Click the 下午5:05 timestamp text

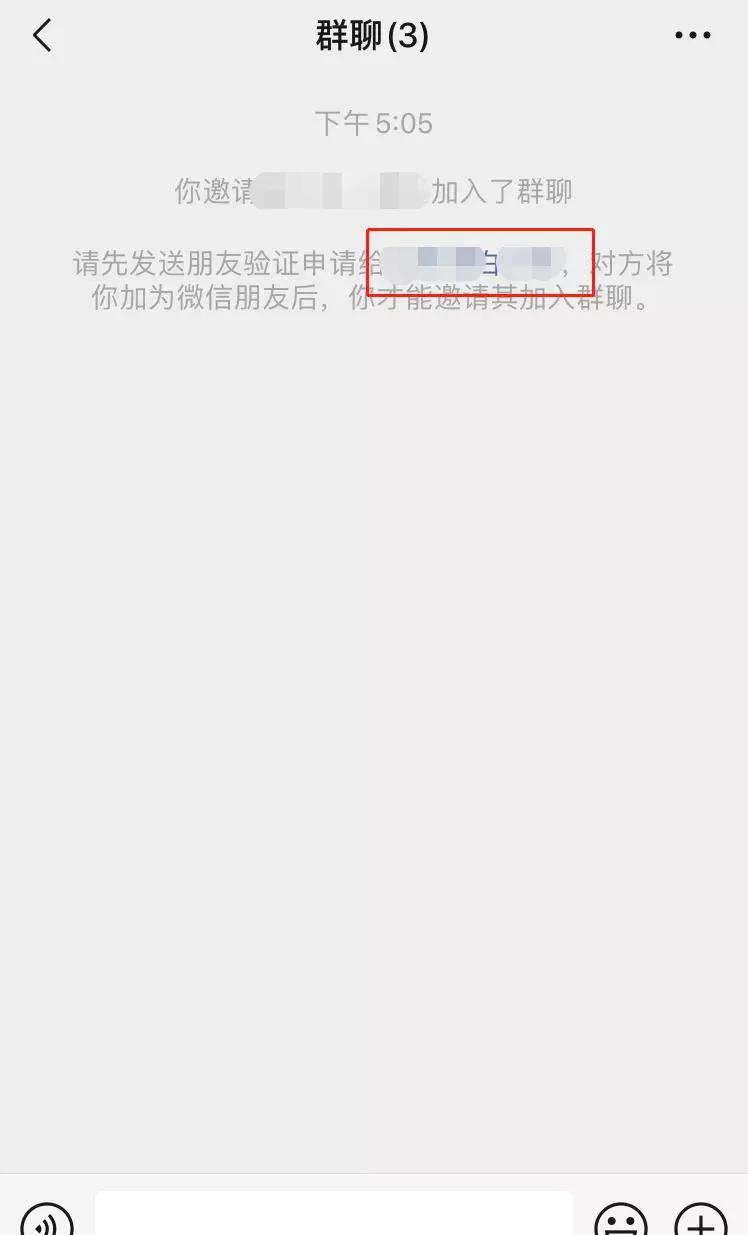click(373, 123)
